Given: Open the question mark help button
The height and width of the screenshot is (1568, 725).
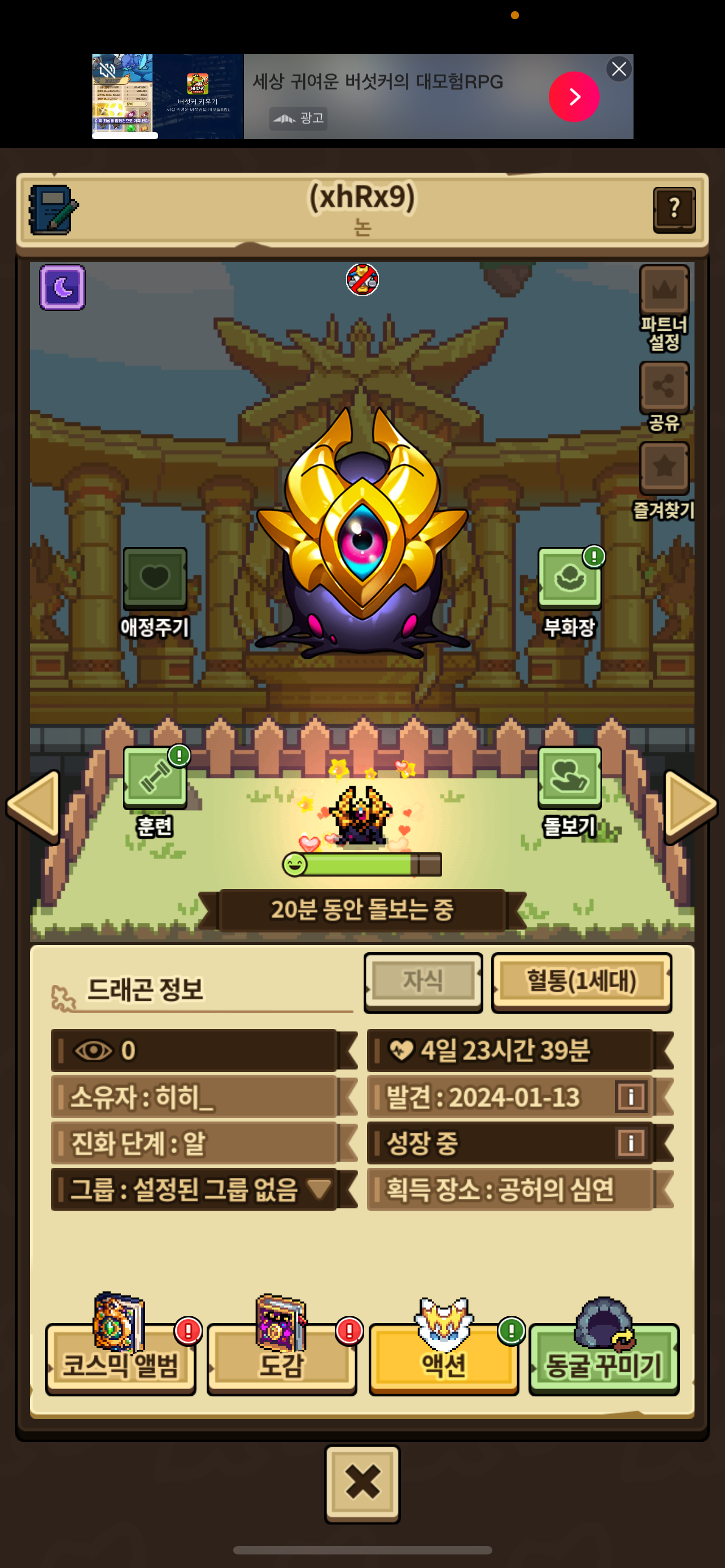Looking at the screenshot, I should click(674, 209).
